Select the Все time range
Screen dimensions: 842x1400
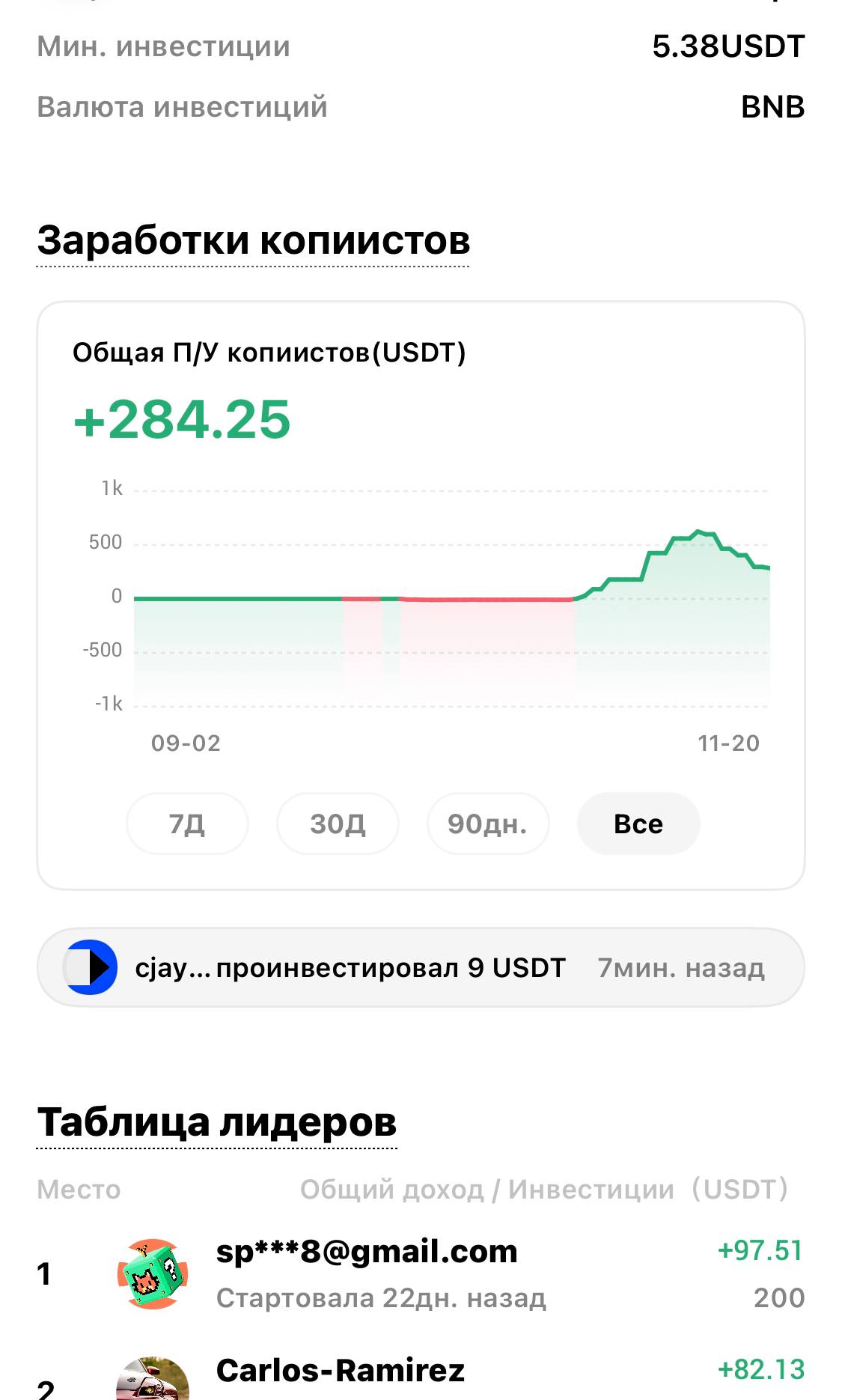(638, 824)
